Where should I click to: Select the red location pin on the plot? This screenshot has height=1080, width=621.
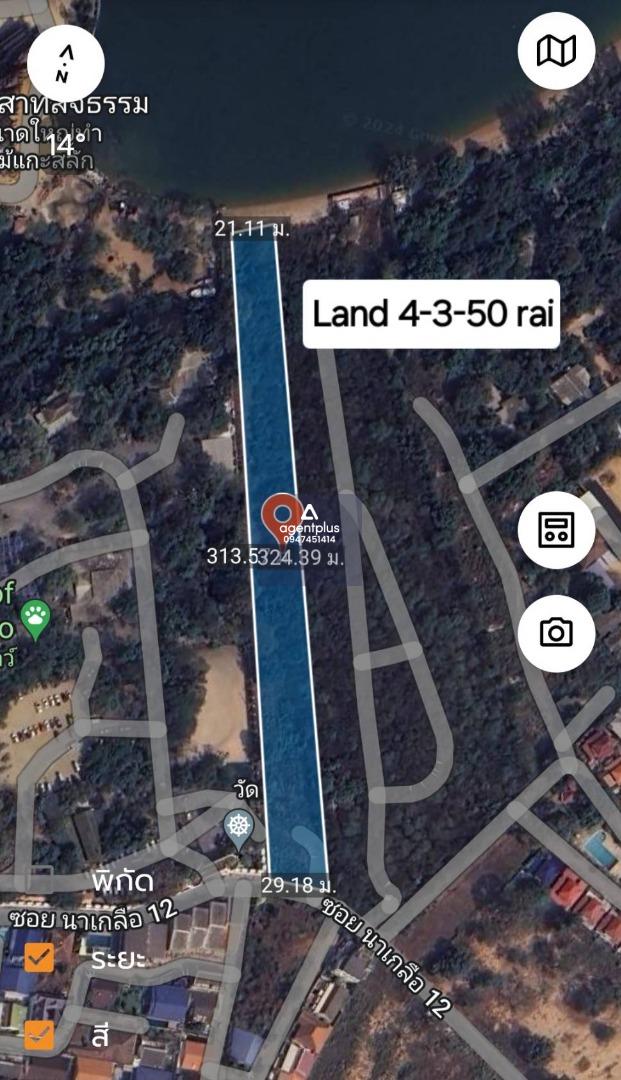pos(280,518)
